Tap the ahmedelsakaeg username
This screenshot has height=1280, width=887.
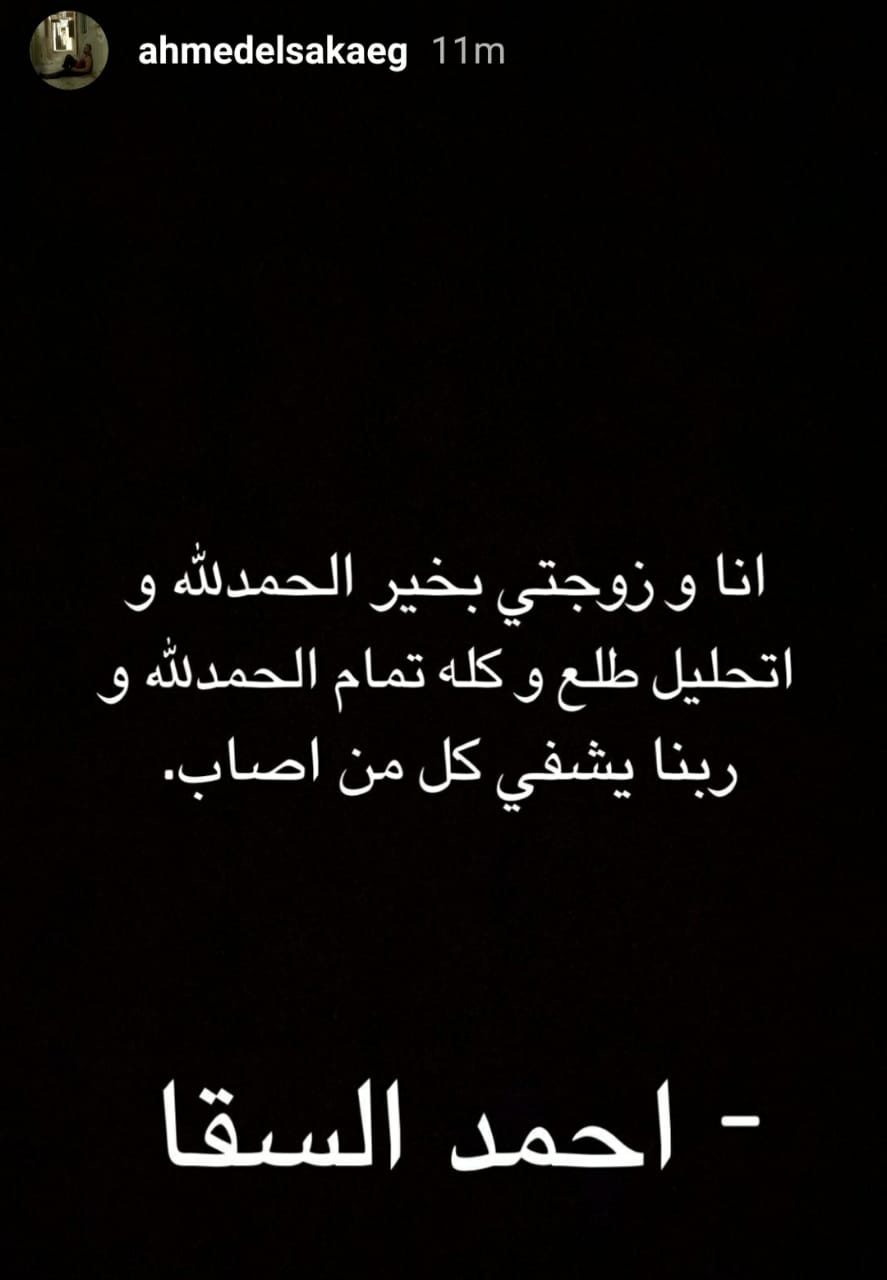pyautogui.click(x=272, y=52)
